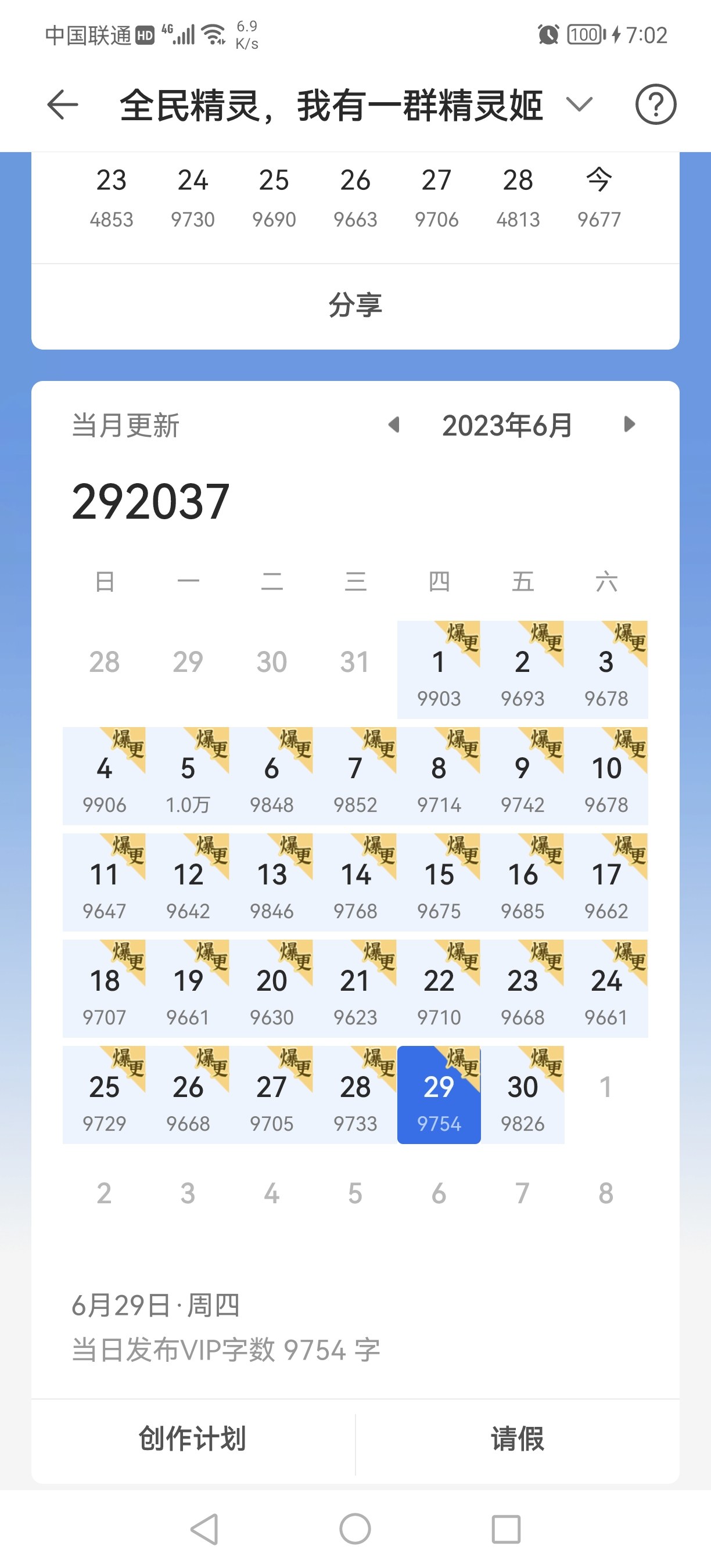Go back using the top-left arrow
This screenshot has width=711, height=1568.
coord(63,105)
